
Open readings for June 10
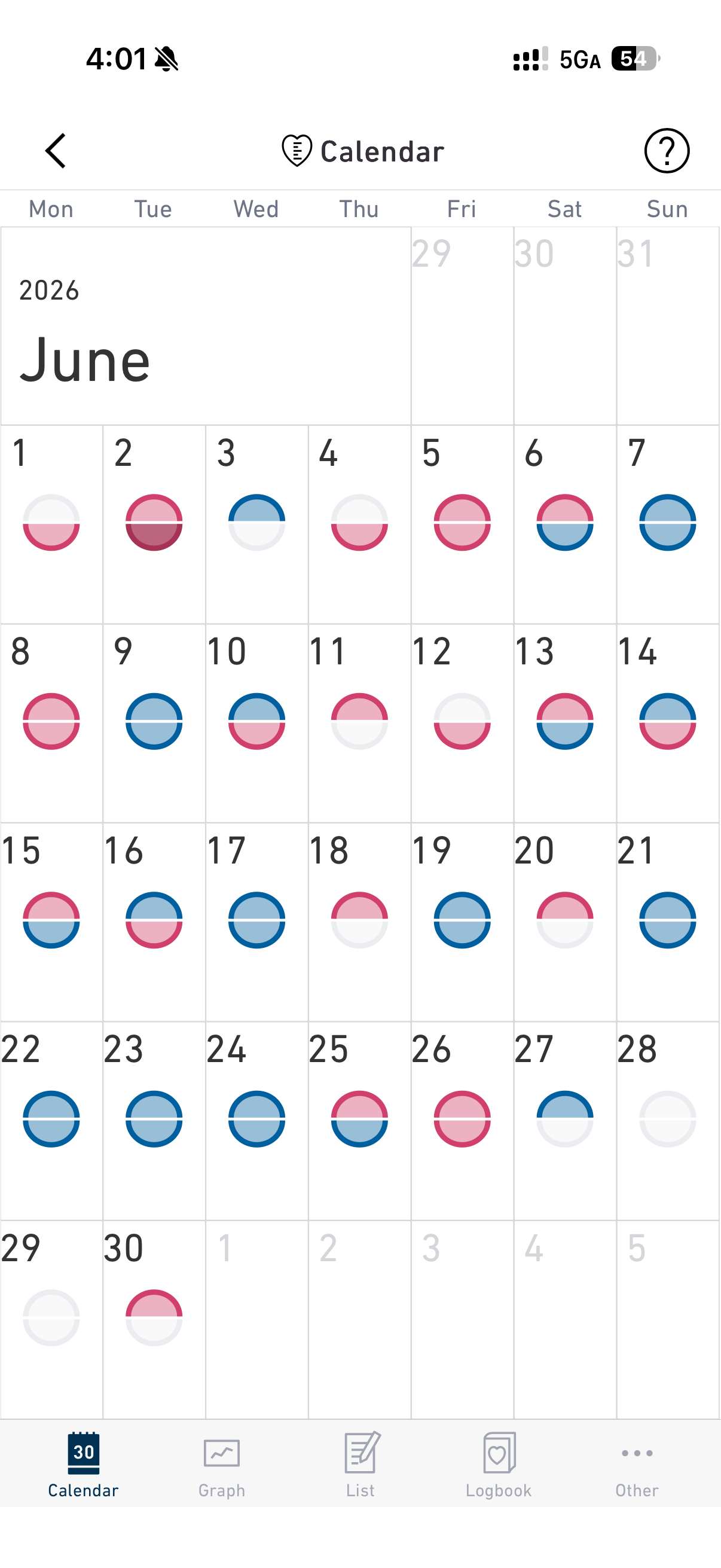(x=256, y=723)
